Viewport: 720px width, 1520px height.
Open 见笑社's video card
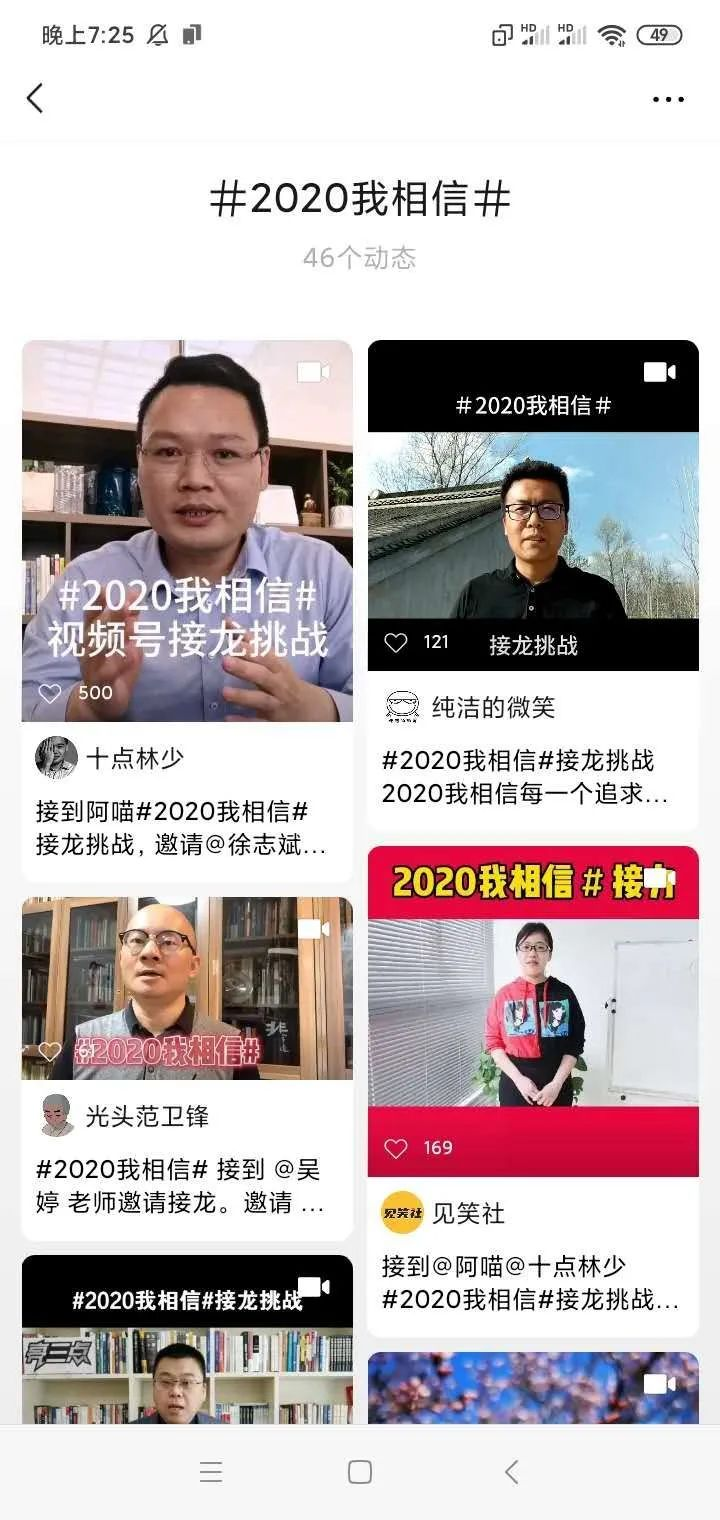tap(533, 1010)
